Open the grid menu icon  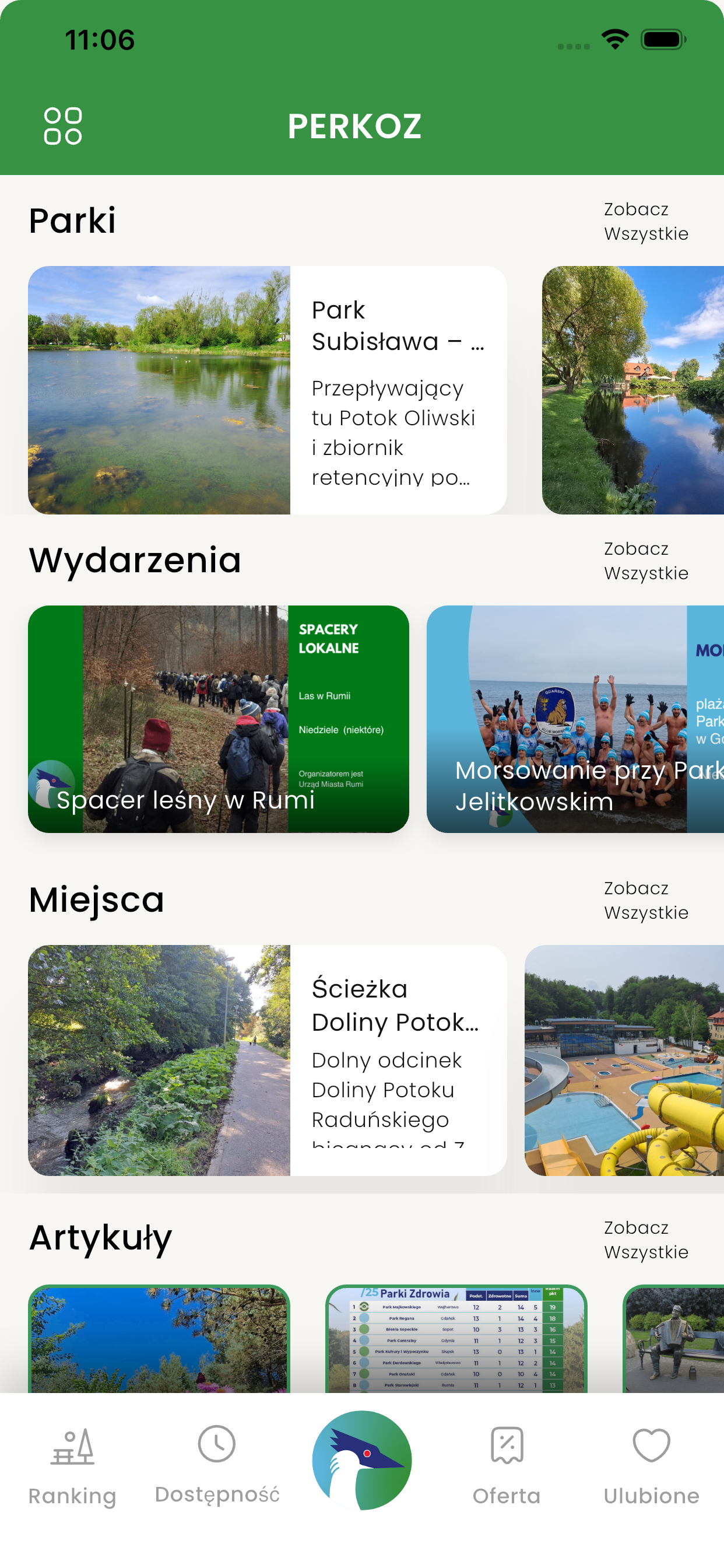[x=63, y=126]
